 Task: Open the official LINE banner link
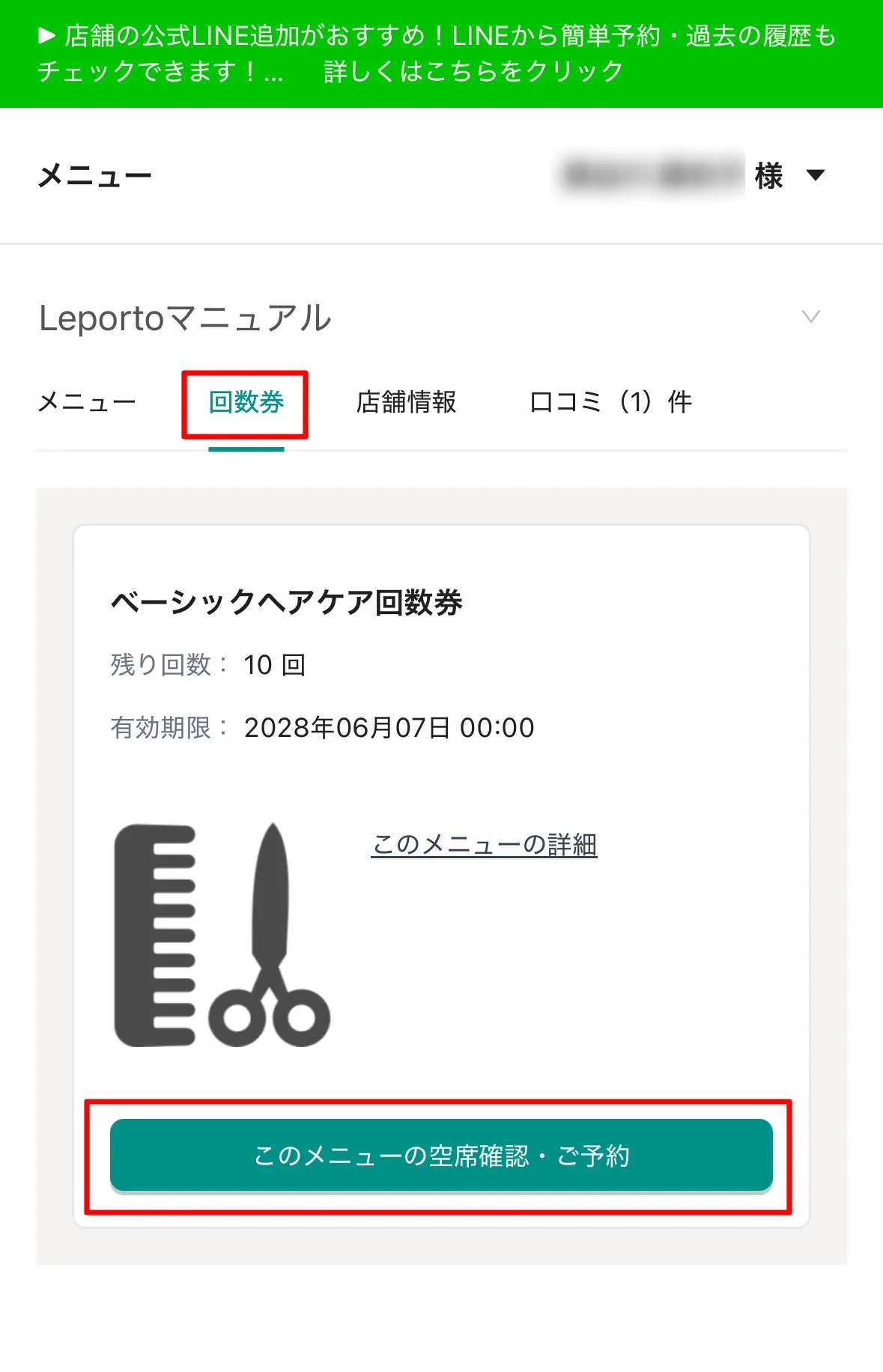(441, 54)
